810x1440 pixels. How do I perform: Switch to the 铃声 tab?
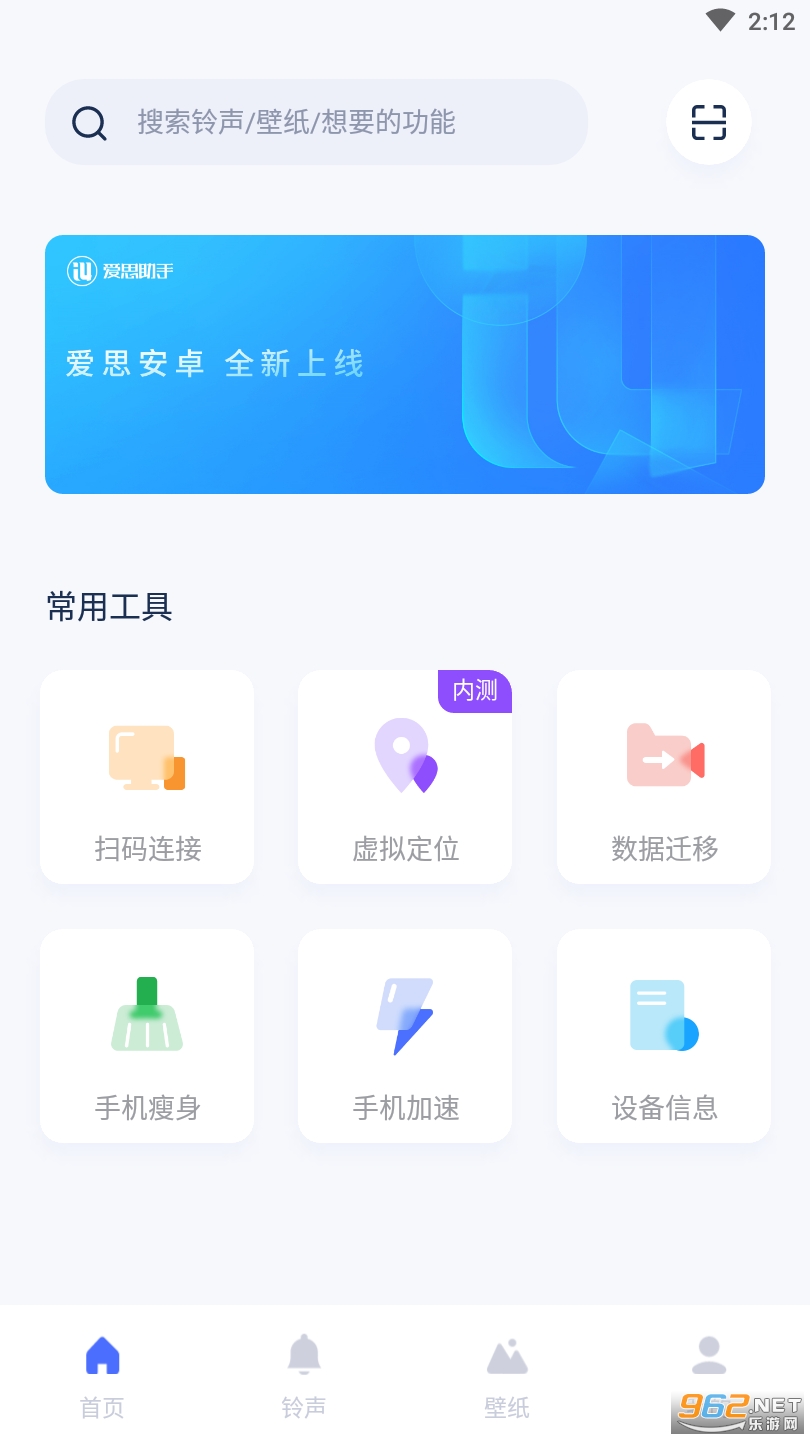[x=304, y=1376]
